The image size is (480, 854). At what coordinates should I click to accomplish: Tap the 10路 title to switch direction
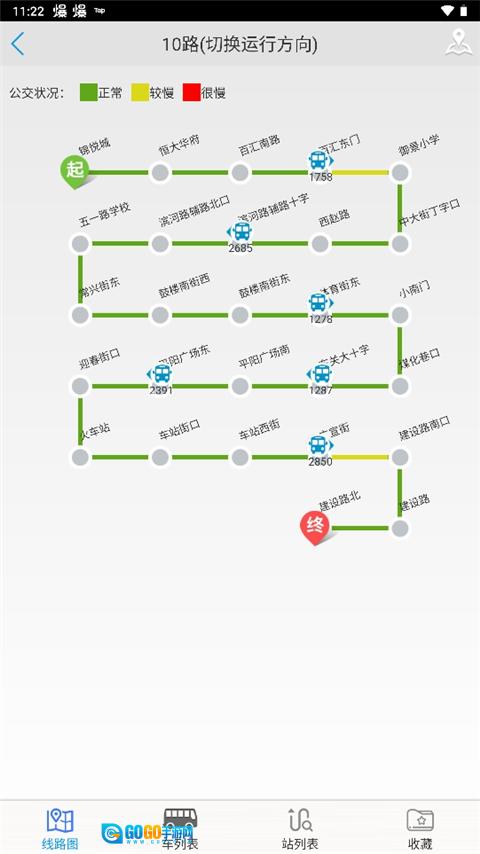240,44
